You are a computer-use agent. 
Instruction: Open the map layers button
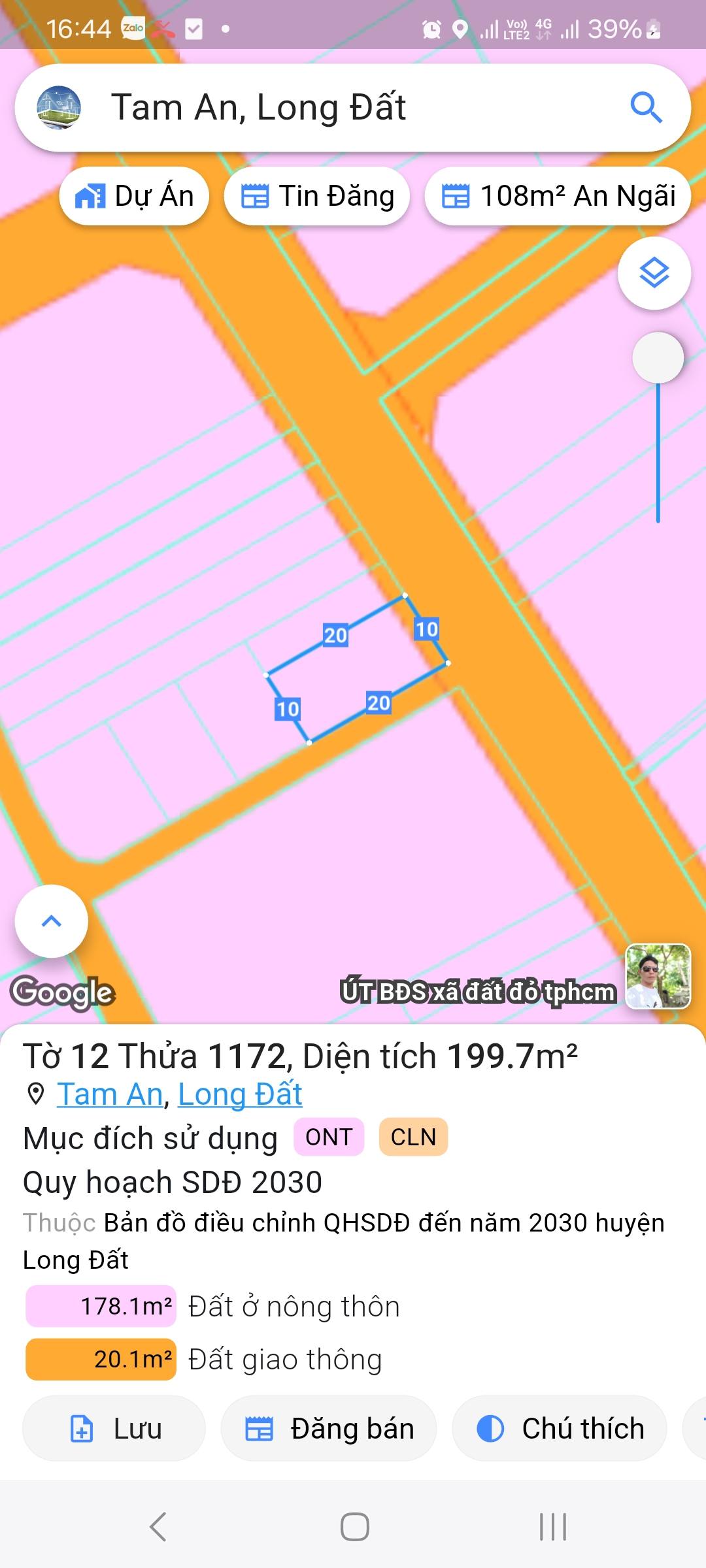click(654, 273)
